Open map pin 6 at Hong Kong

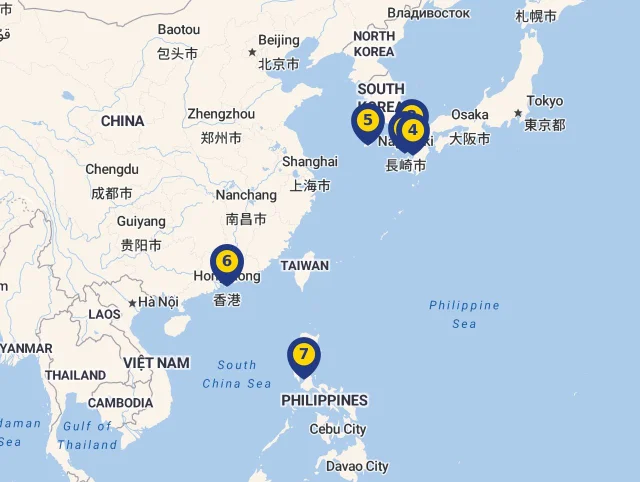[x=227, y=262]
